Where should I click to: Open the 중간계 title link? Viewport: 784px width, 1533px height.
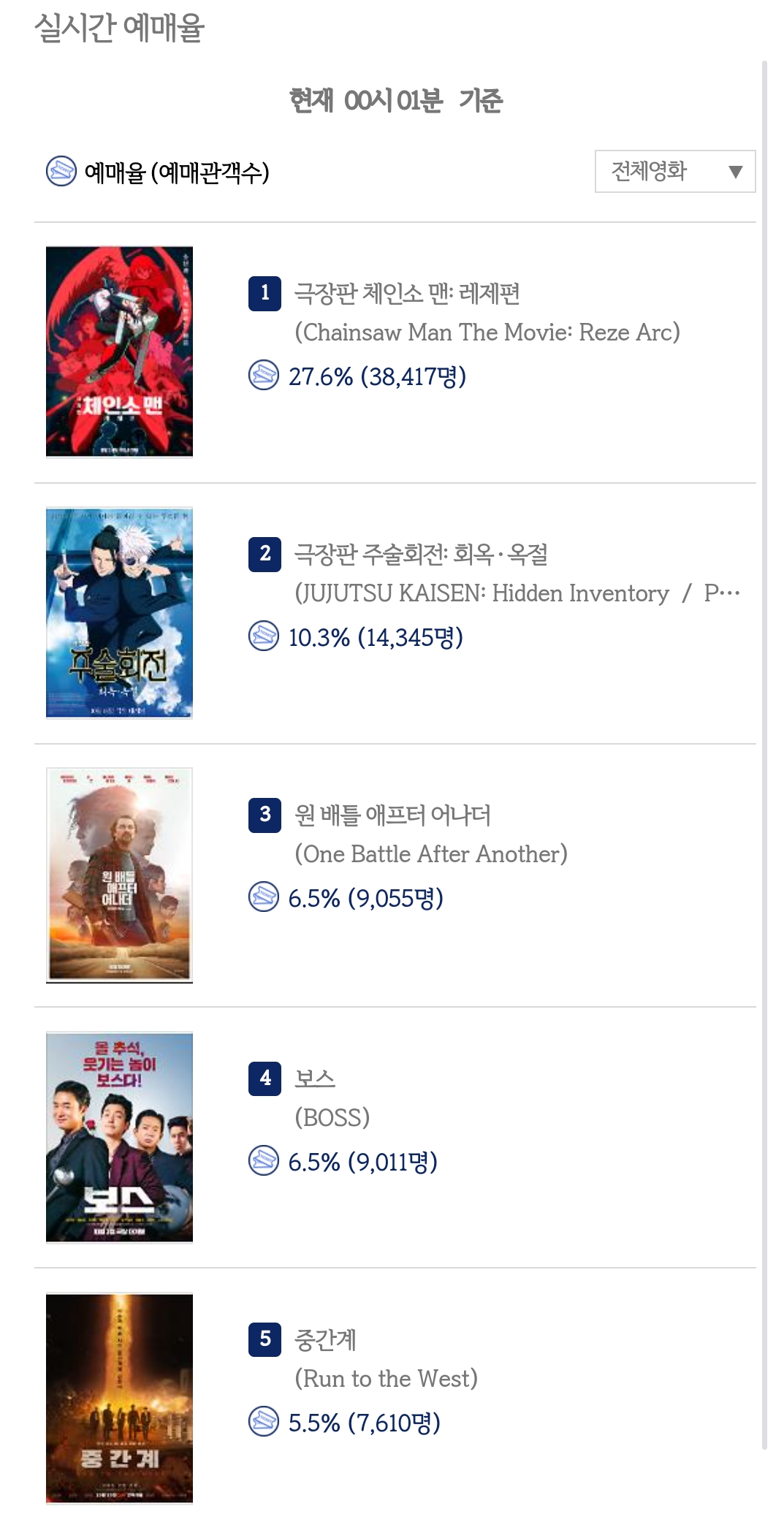[x=325, y=1339]
